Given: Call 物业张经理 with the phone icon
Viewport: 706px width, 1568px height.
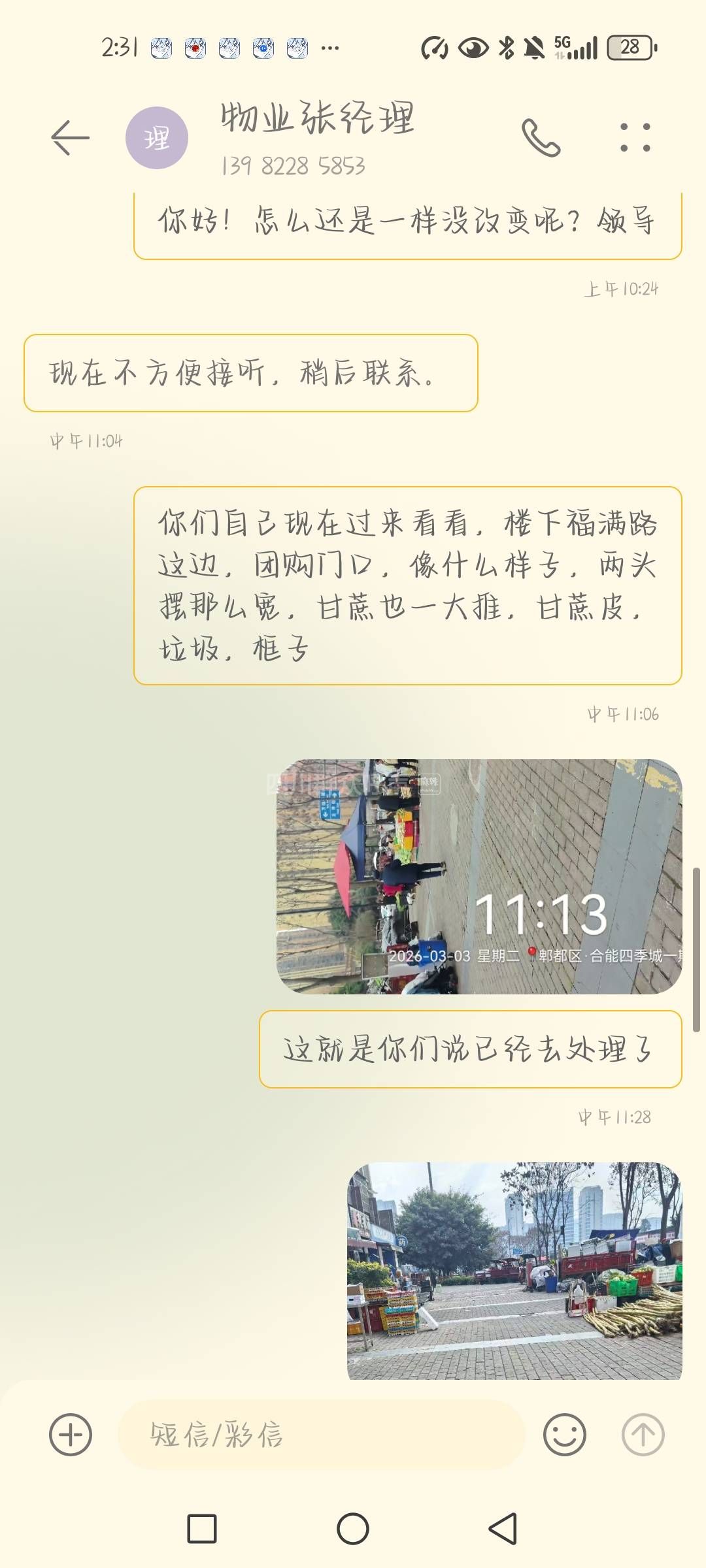Looking at the screenshot, I should [x=541, y=138].
